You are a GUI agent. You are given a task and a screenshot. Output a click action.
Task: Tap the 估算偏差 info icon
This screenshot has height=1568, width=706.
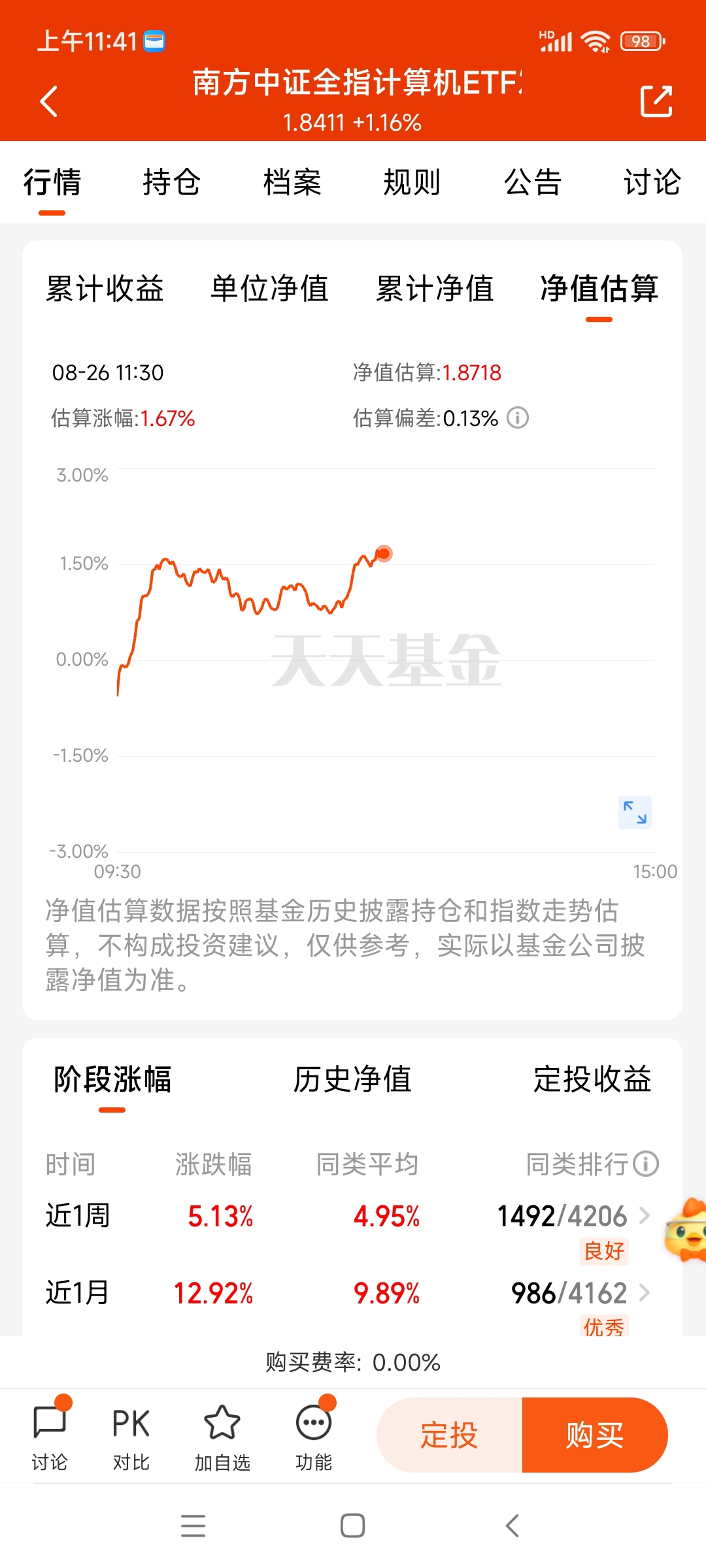518,417
